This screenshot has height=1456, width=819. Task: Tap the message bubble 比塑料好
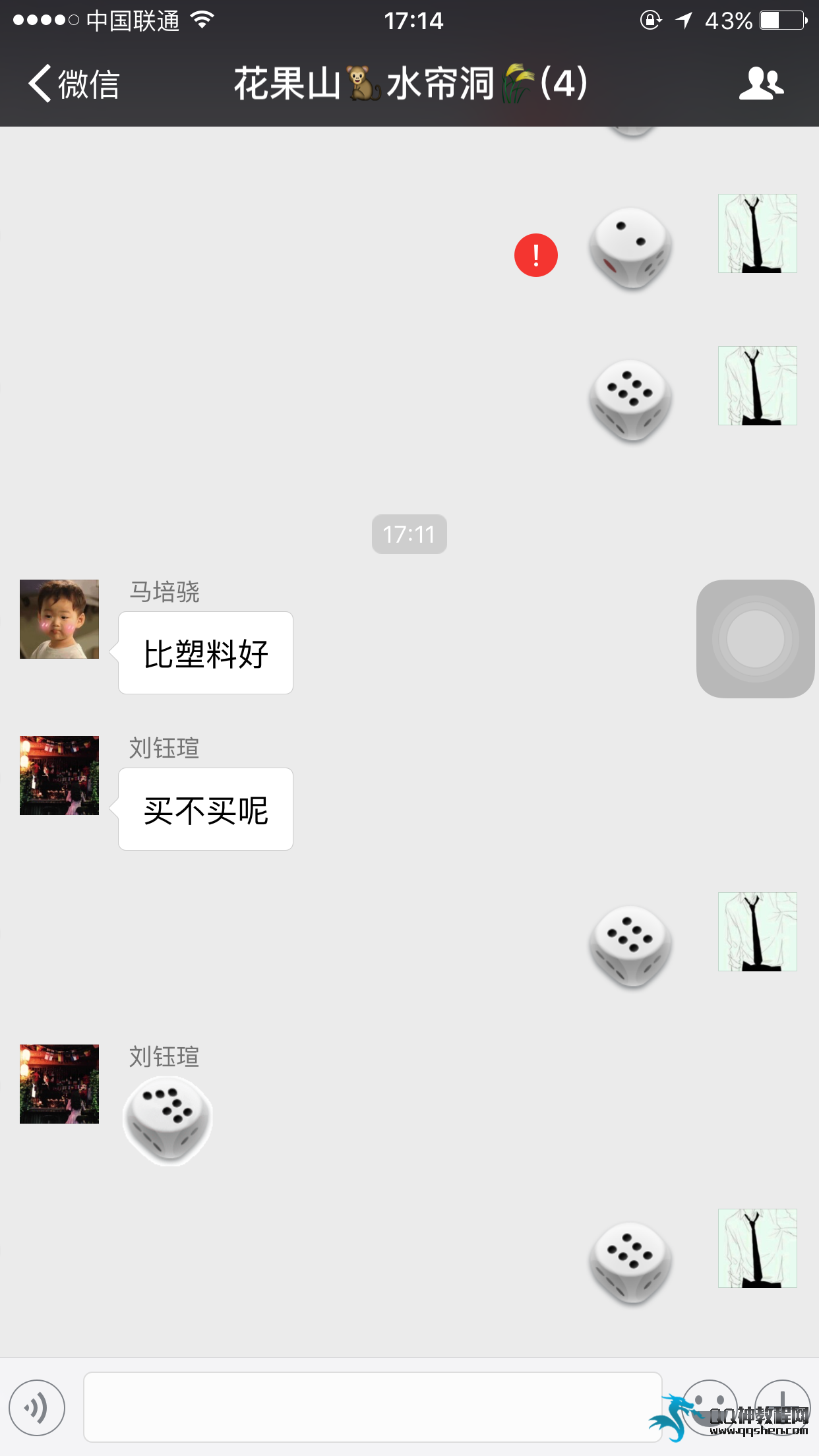[206, 653]
